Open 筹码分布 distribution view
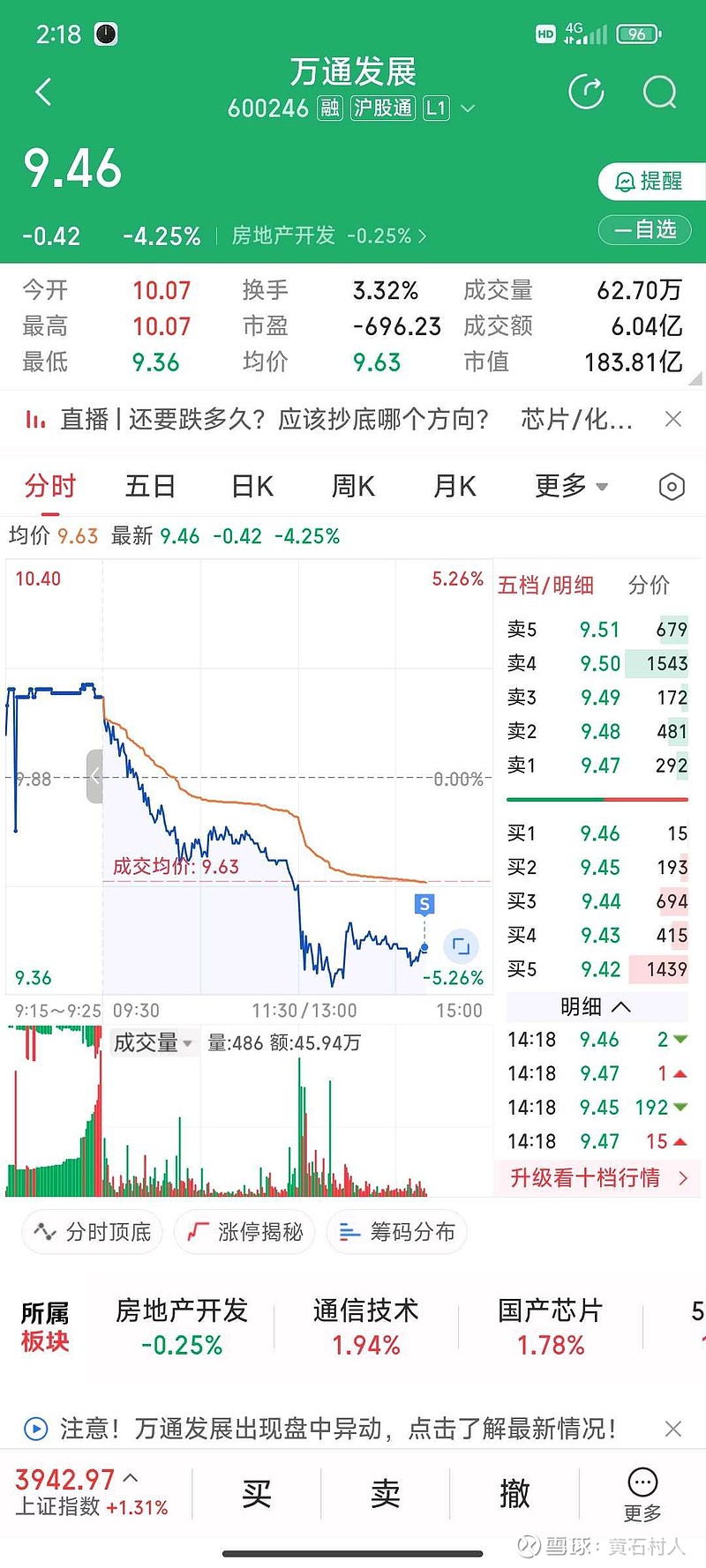The width and height of the screenshot is (706, 1568). tap(396, 1232)
